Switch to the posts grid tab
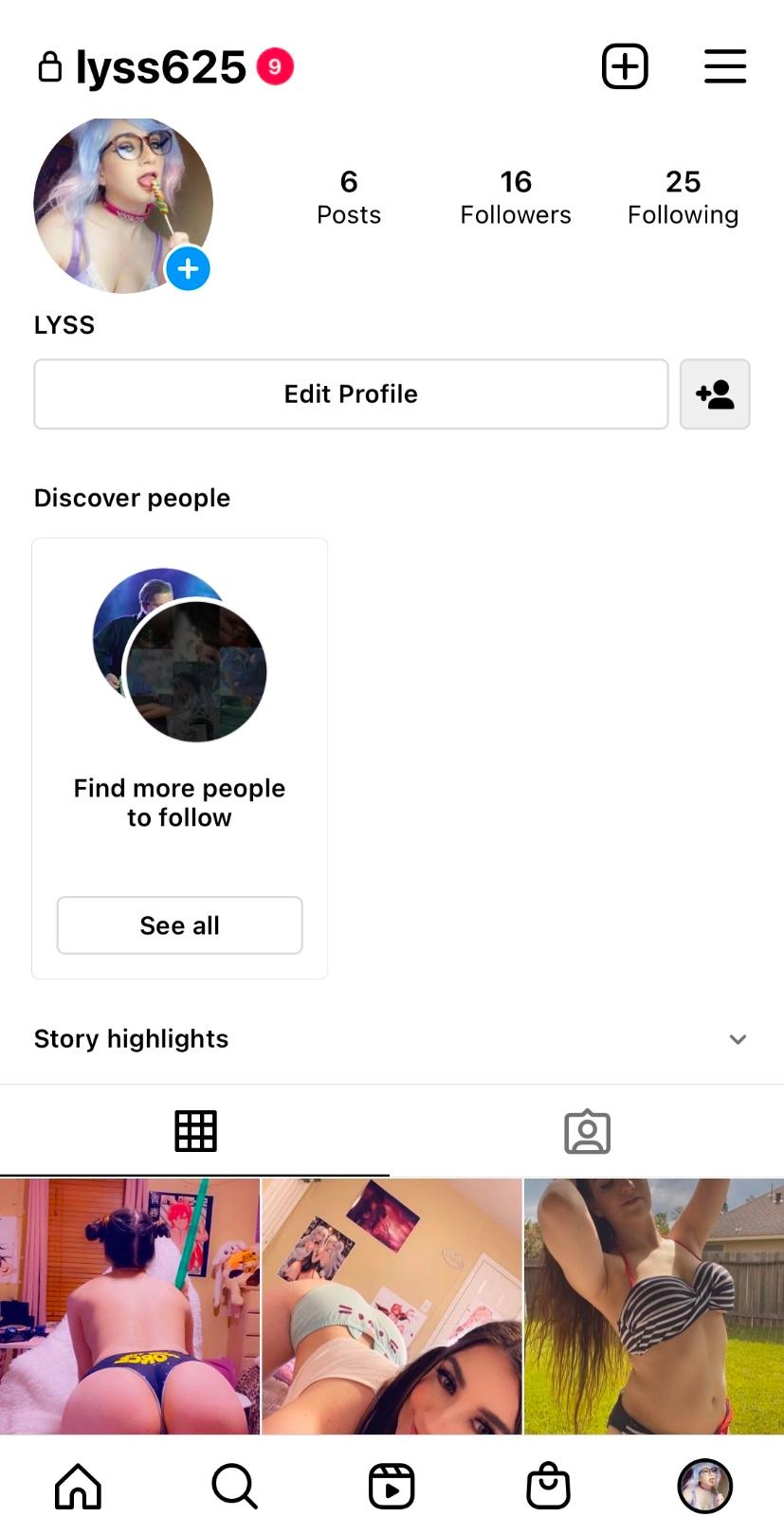 pyautogui.click(x=195, y=1131)
